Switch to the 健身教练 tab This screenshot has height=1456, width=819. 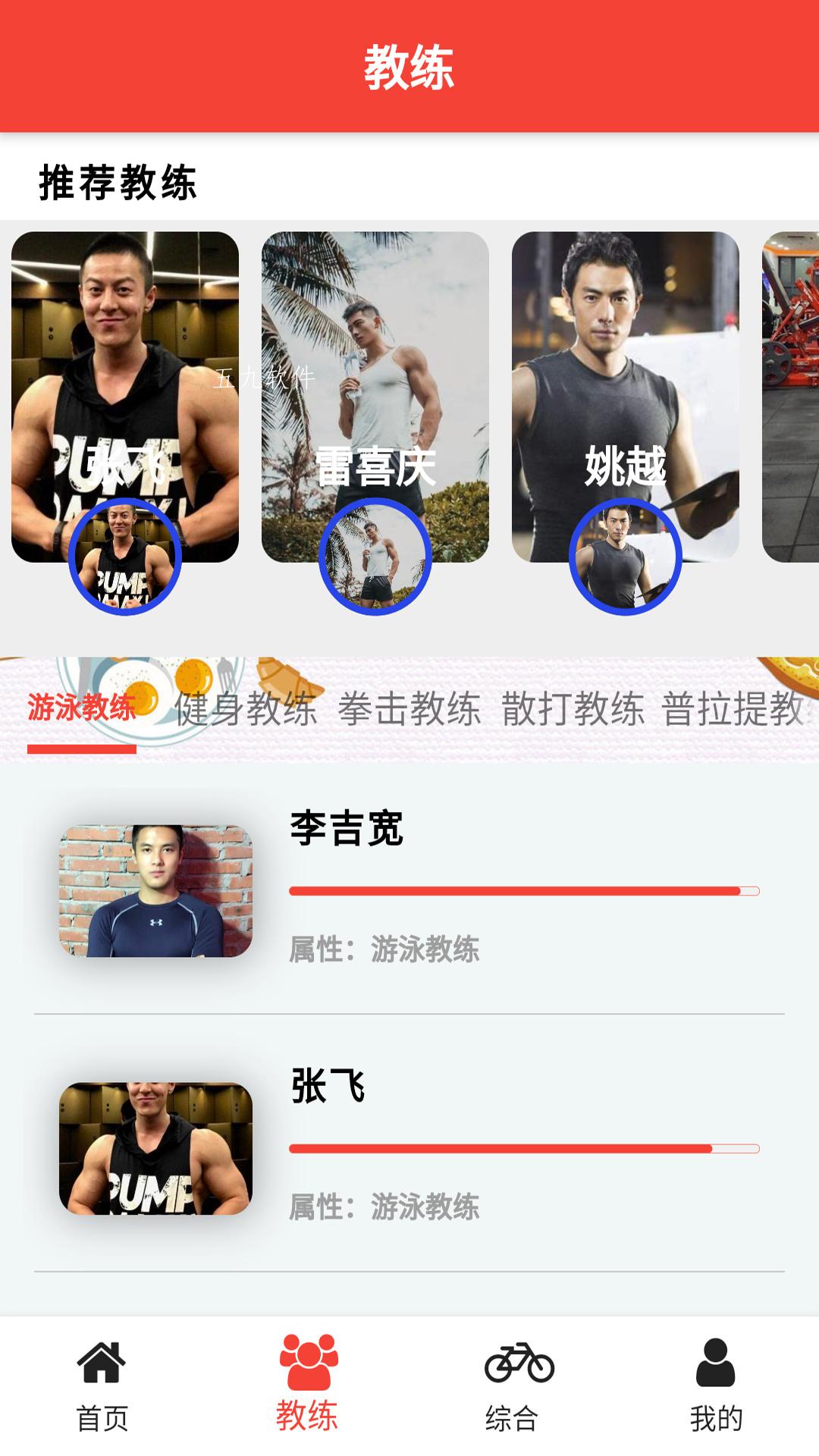(246, 709)
